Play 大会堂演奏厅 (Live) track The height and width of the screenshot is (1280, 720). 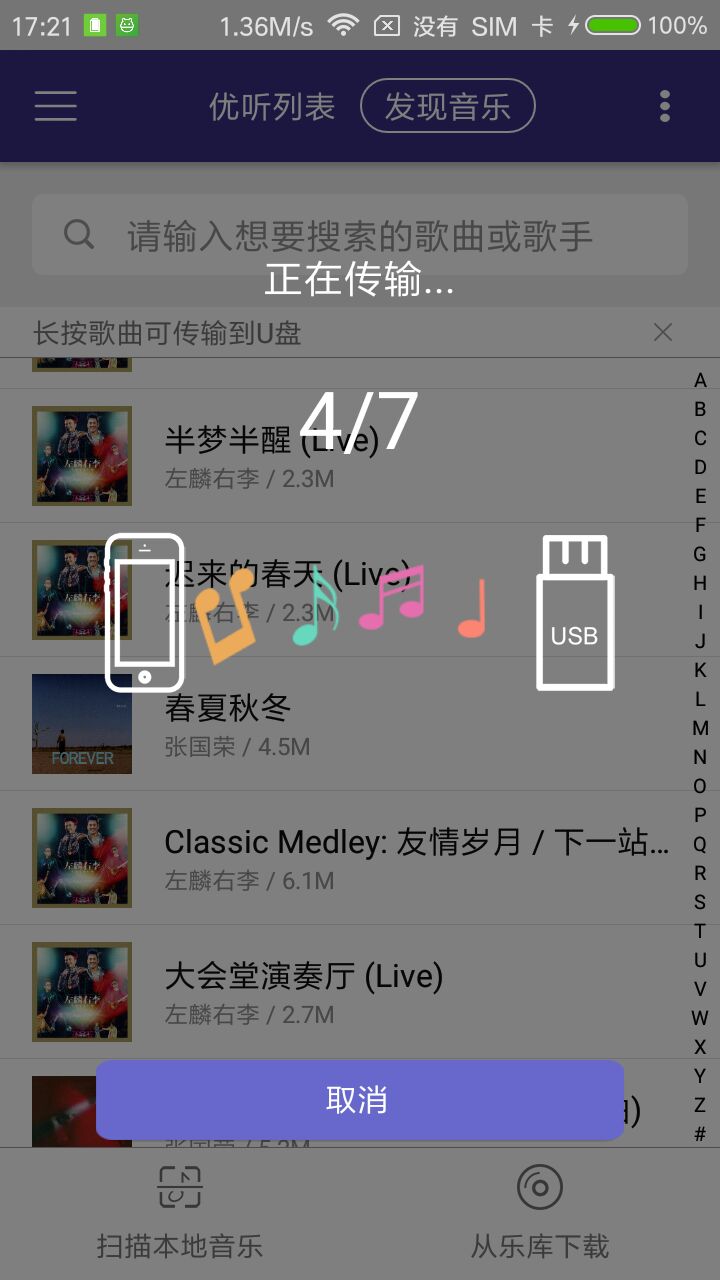(x=360, y=991)
